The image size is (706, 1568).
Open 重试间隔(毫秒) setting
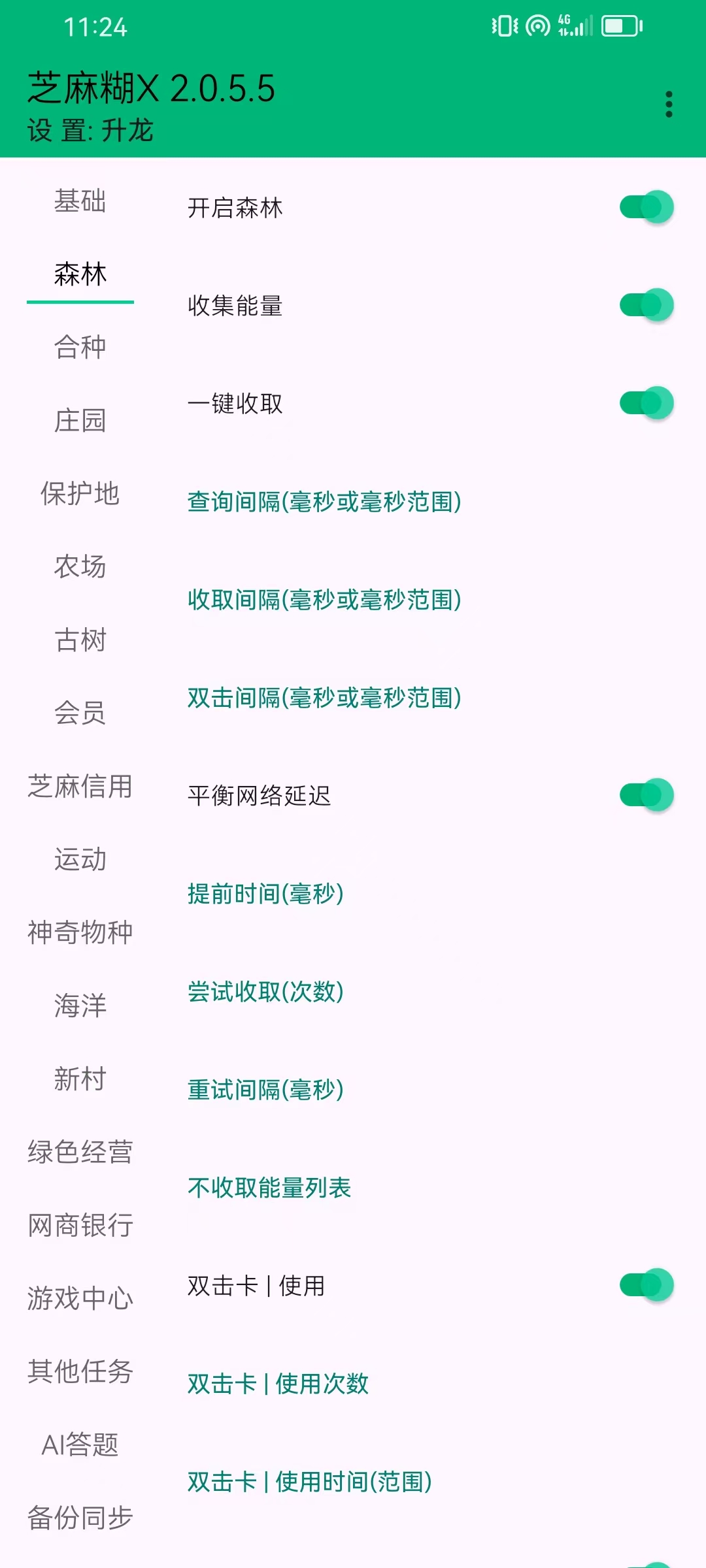(265, 1090)
